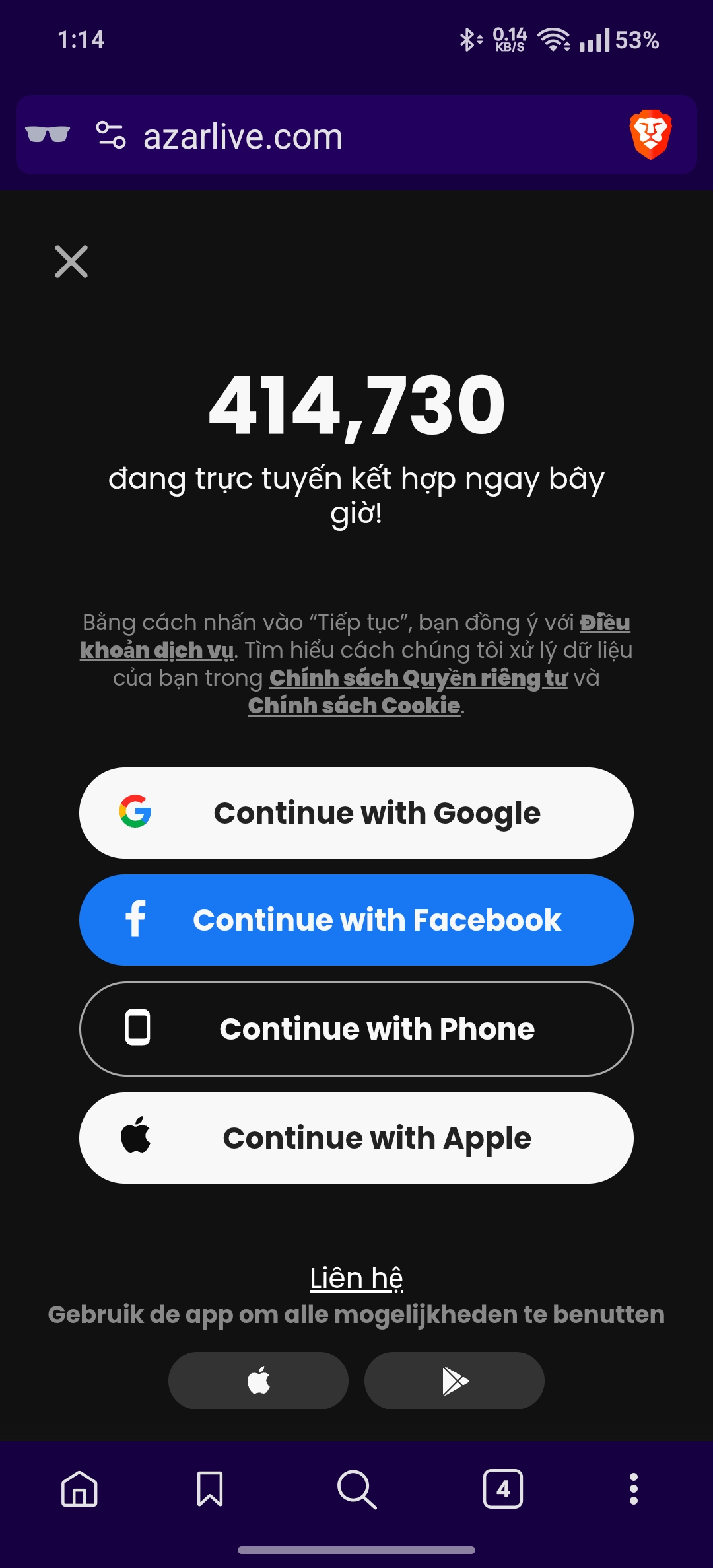Get the app from Google Play button

pos(454,1380)
